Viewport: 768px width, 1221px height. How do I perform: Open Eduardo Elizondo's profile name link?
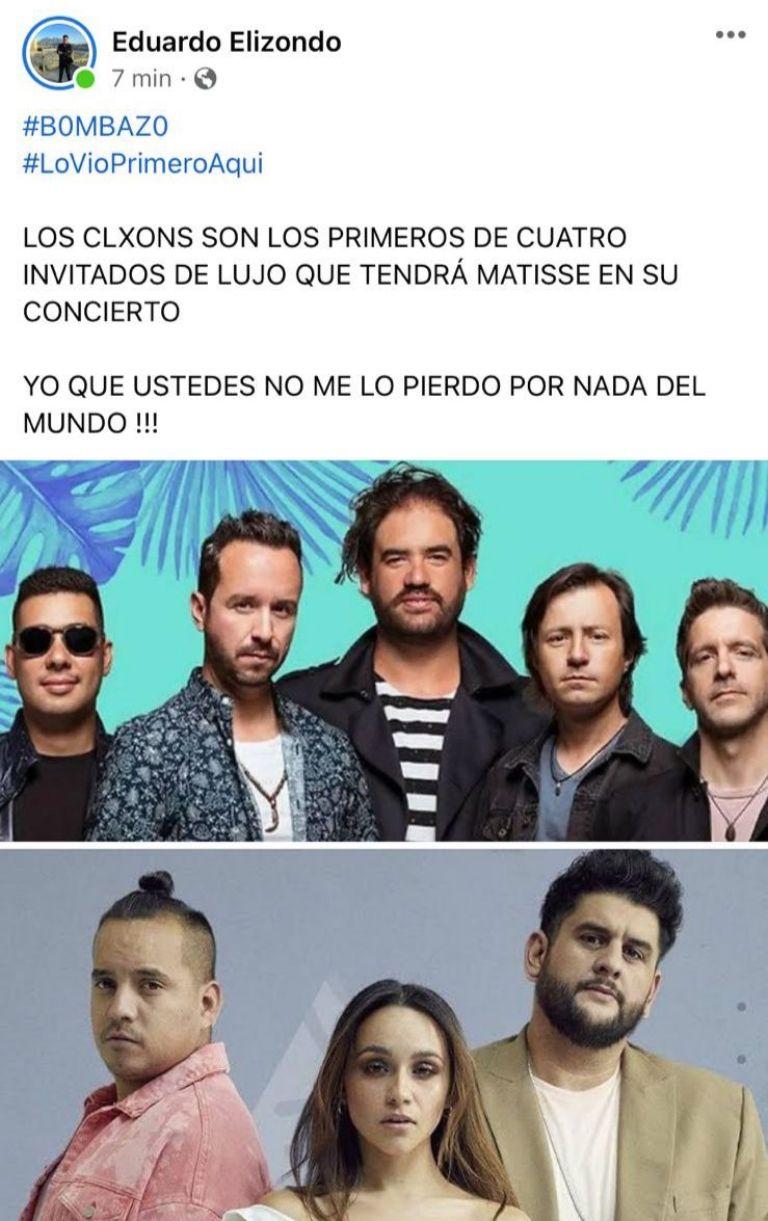(x=226, y=42)
